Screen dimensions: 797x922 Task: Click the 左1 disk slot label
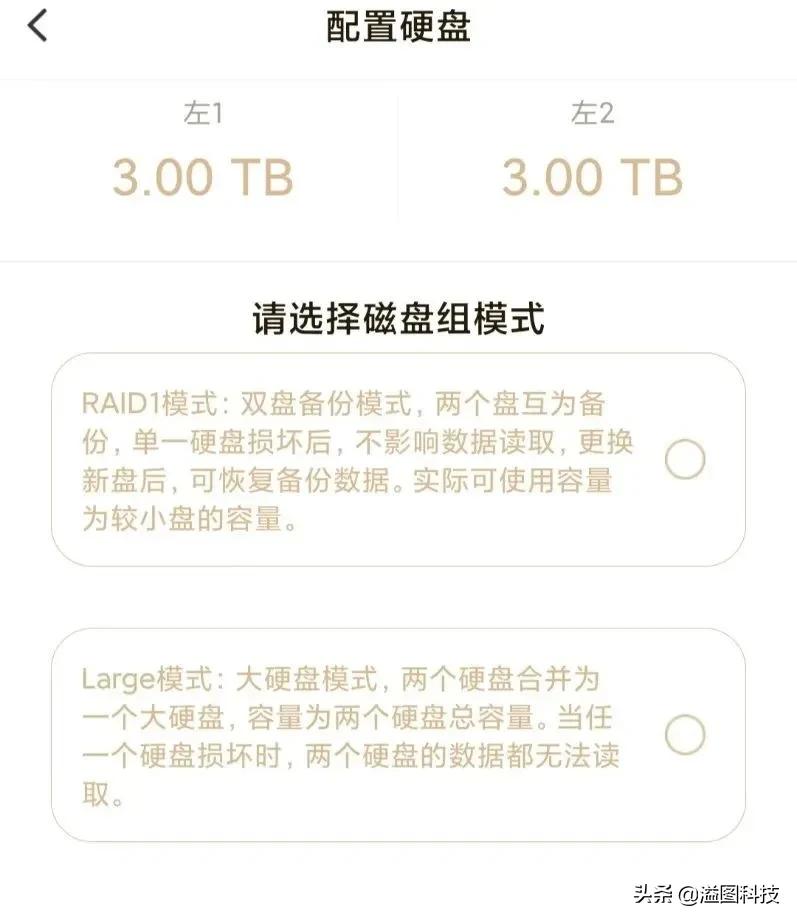tap(204, 115)
